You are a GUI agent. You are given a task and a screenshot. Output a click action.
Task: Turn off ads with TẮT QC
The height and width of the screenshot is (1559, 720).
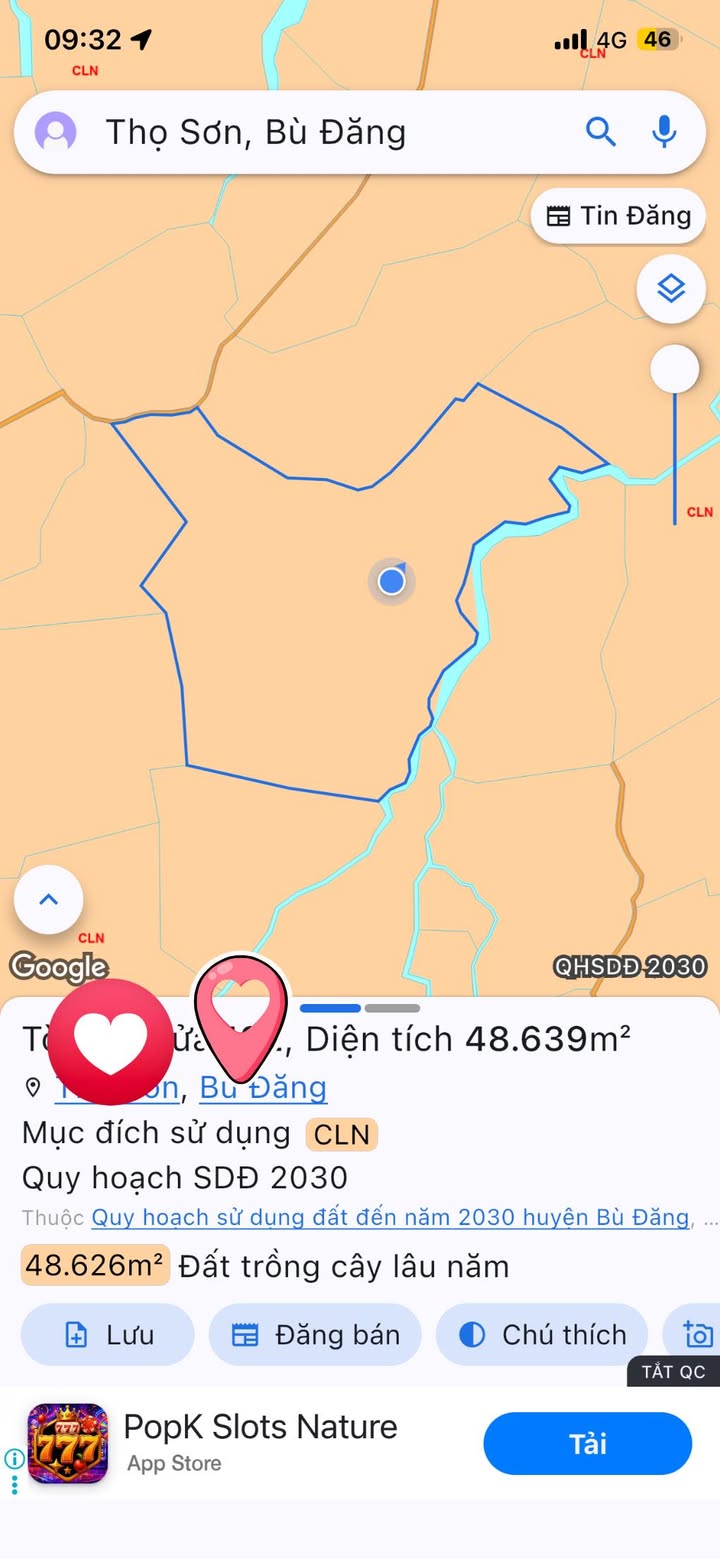(x=673, y=1372)
